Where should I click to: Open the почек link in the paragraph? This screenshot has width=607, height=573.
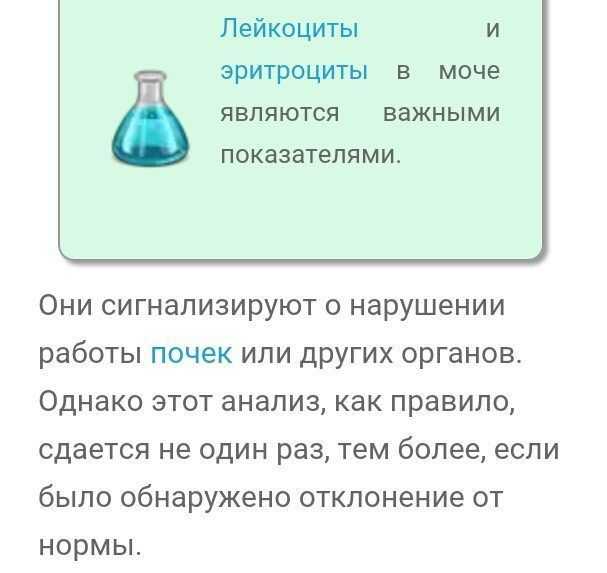click(x=191, y=353)
